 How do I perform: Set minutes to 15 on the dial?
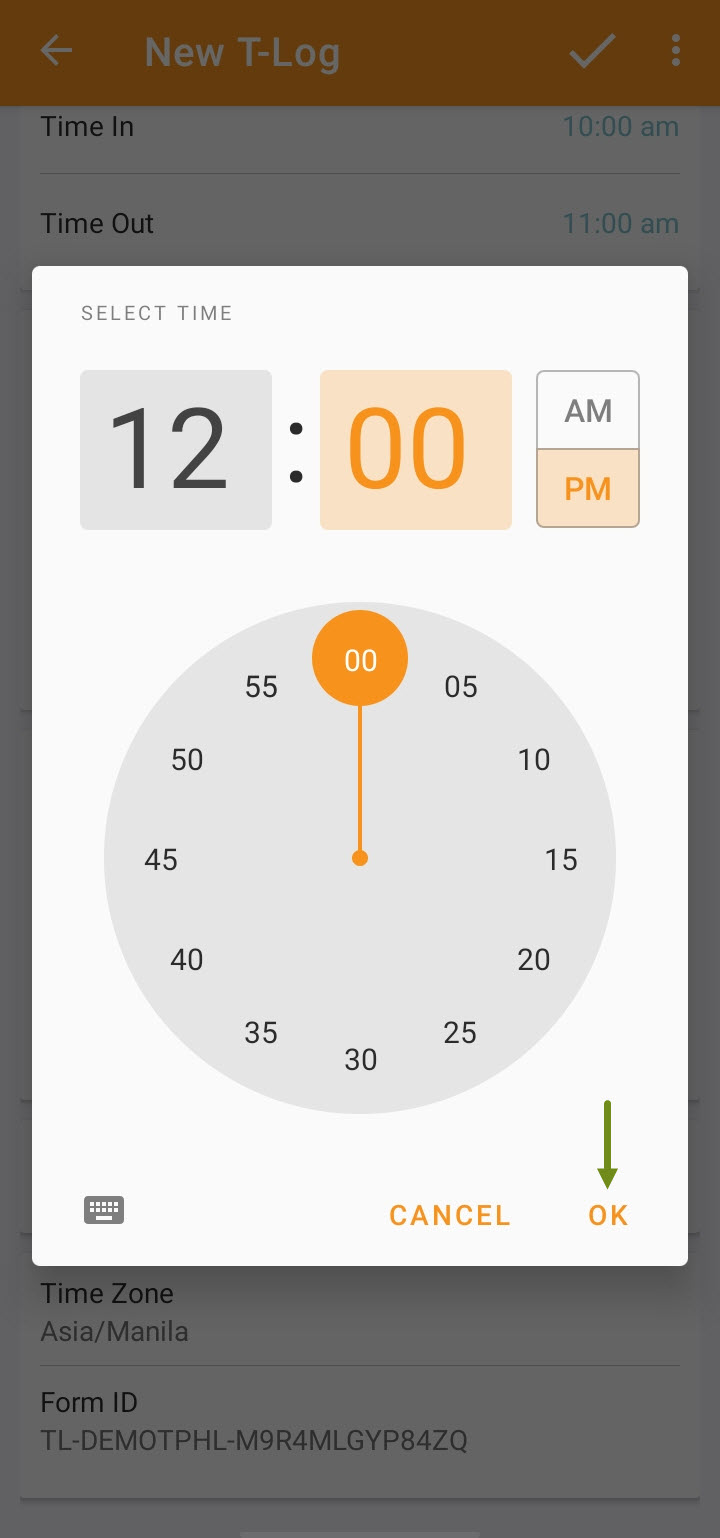pos(561,859)
